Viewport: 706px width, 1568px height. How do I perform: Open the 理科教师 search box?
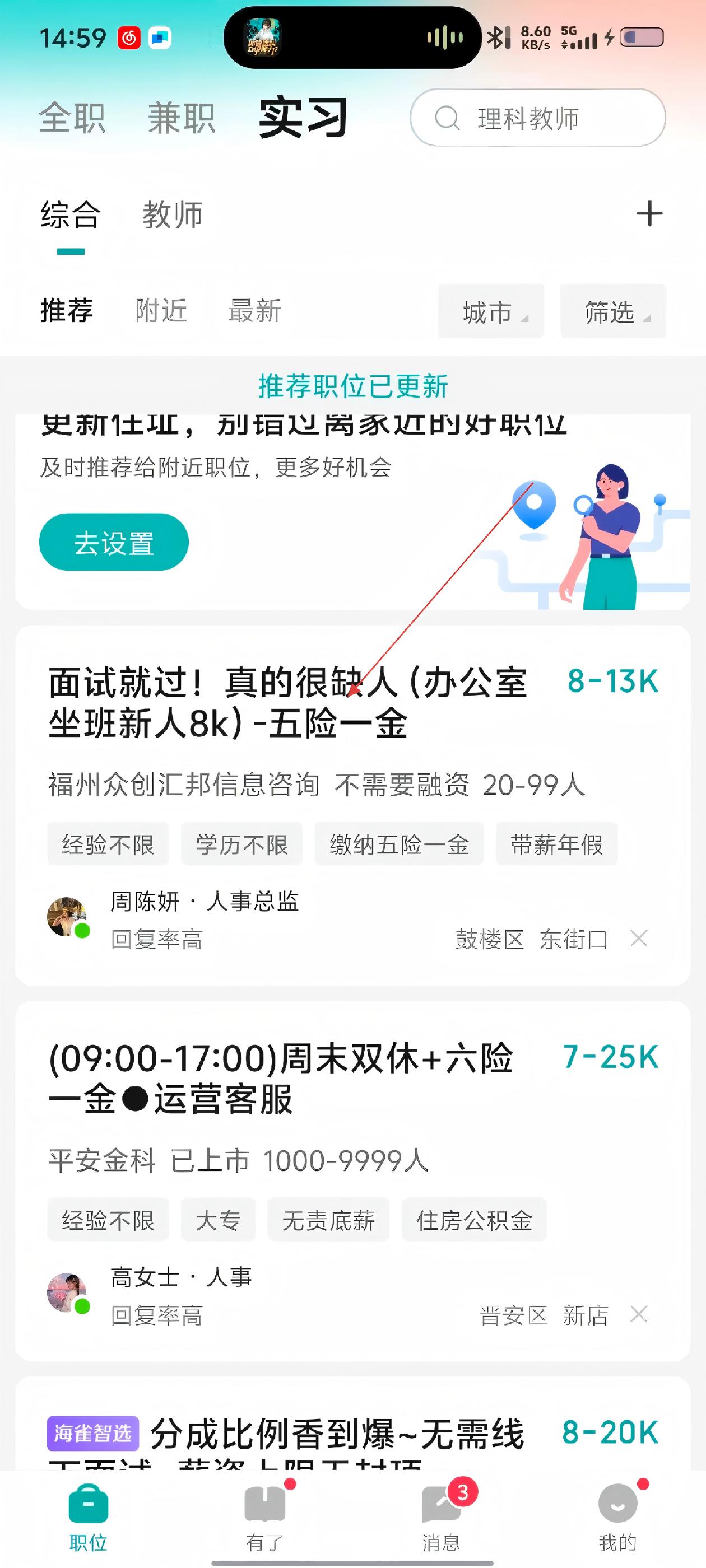537,118
